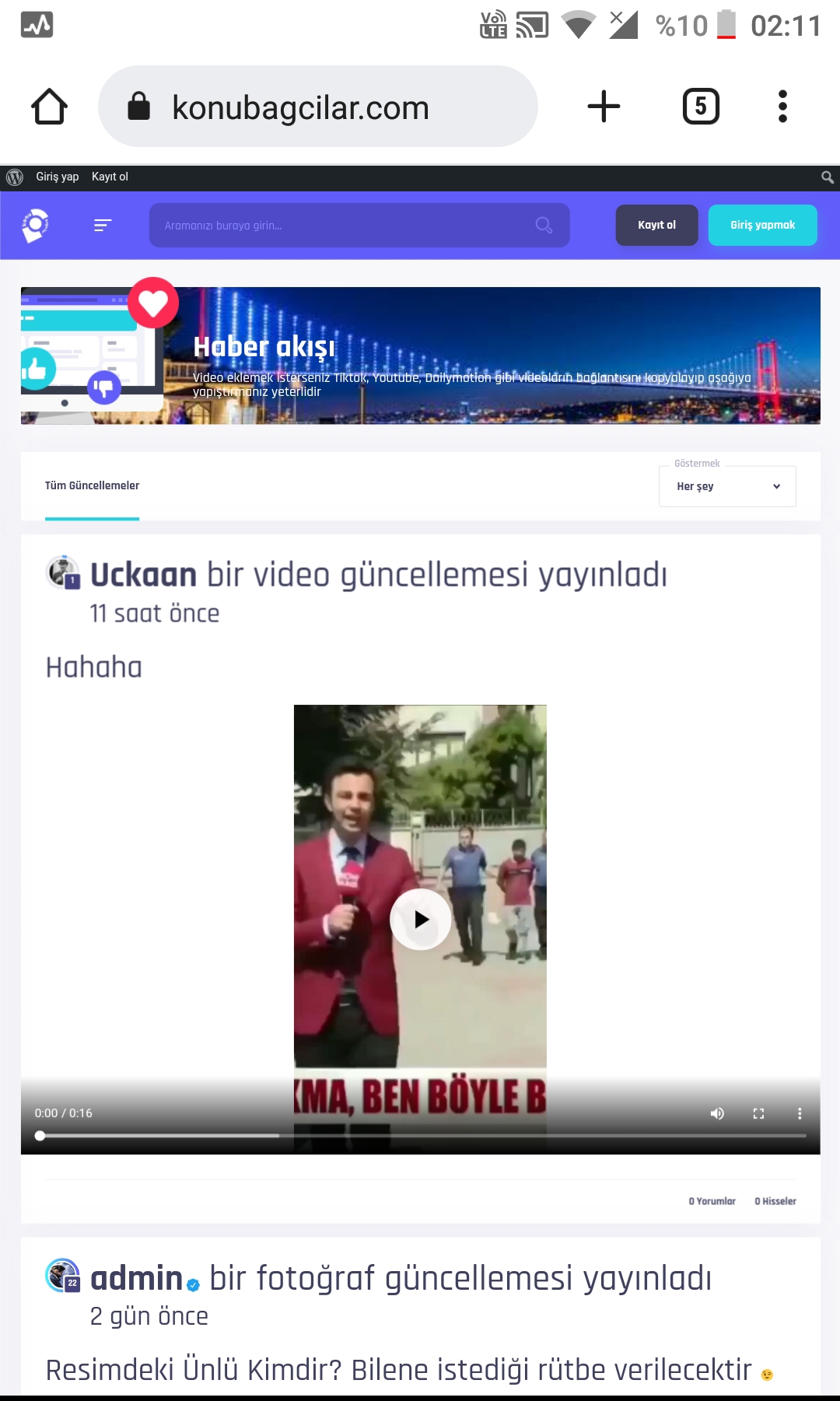This screenshot has height=1401, width=840.
Task: Mute the video sound
Action: click(717, 1114)
